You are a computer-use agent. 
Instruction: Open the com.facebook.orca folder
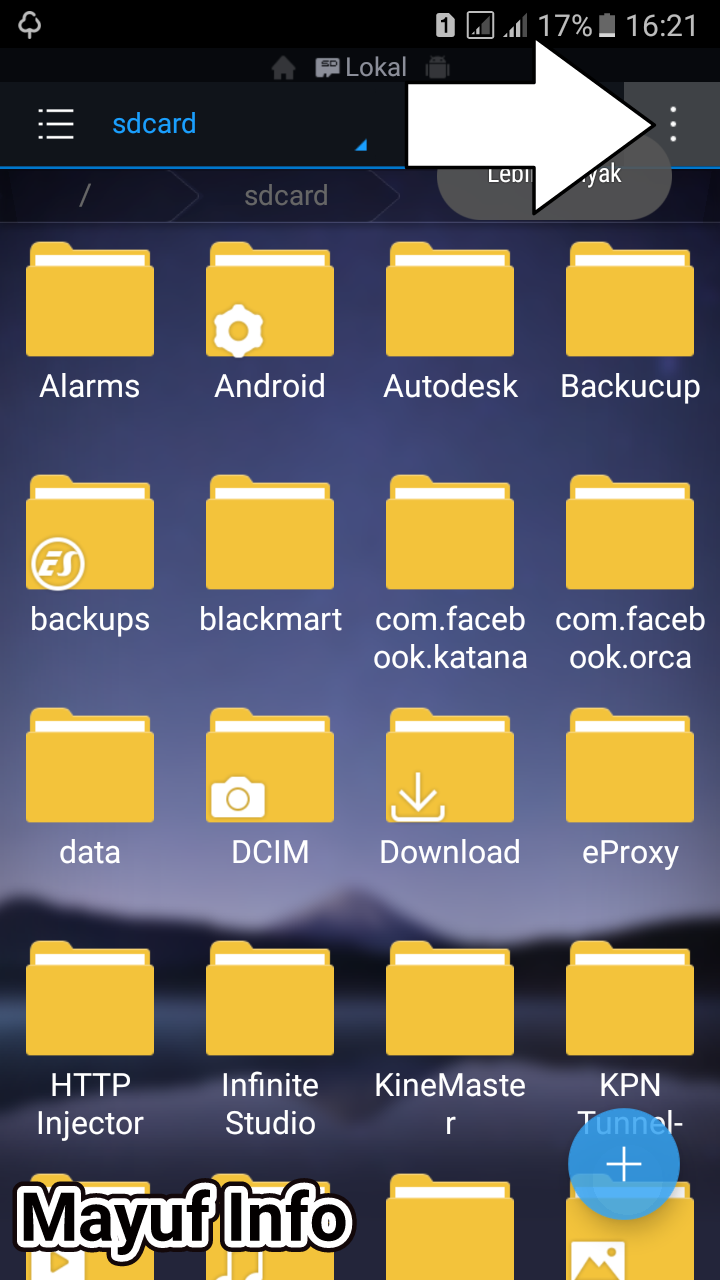(x=630, y=533)
